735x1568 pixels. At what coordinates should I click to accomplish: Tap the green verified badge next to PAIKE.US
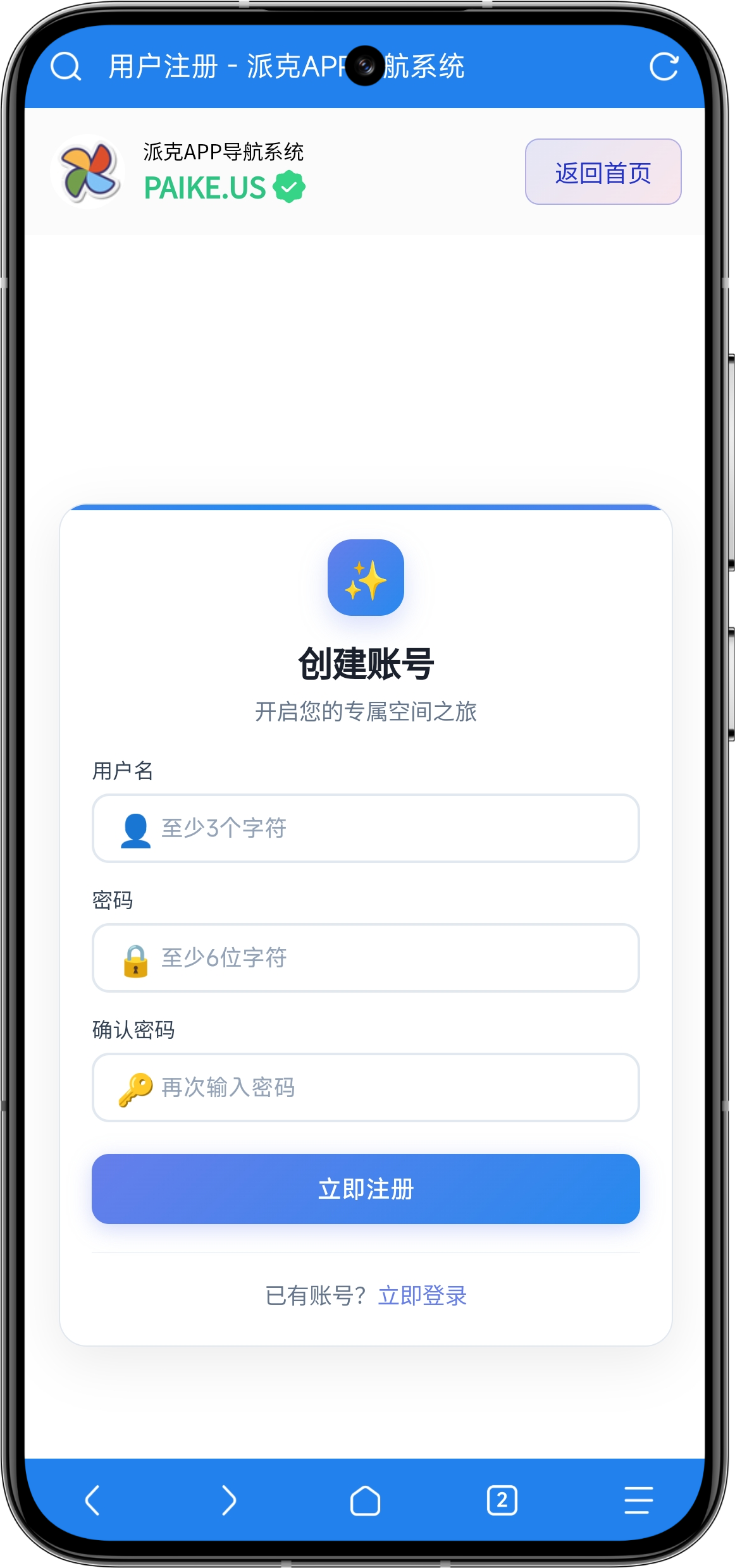pyautogui.click(x=288, y=186)
